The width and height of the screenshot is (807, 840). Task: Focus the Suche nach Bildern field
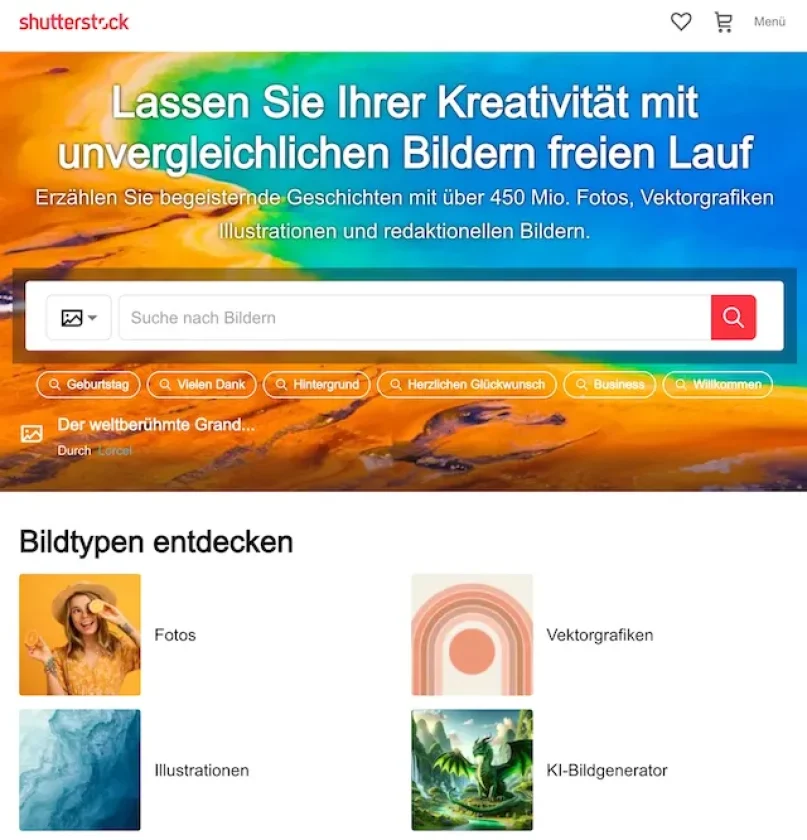tap(415, 318)
